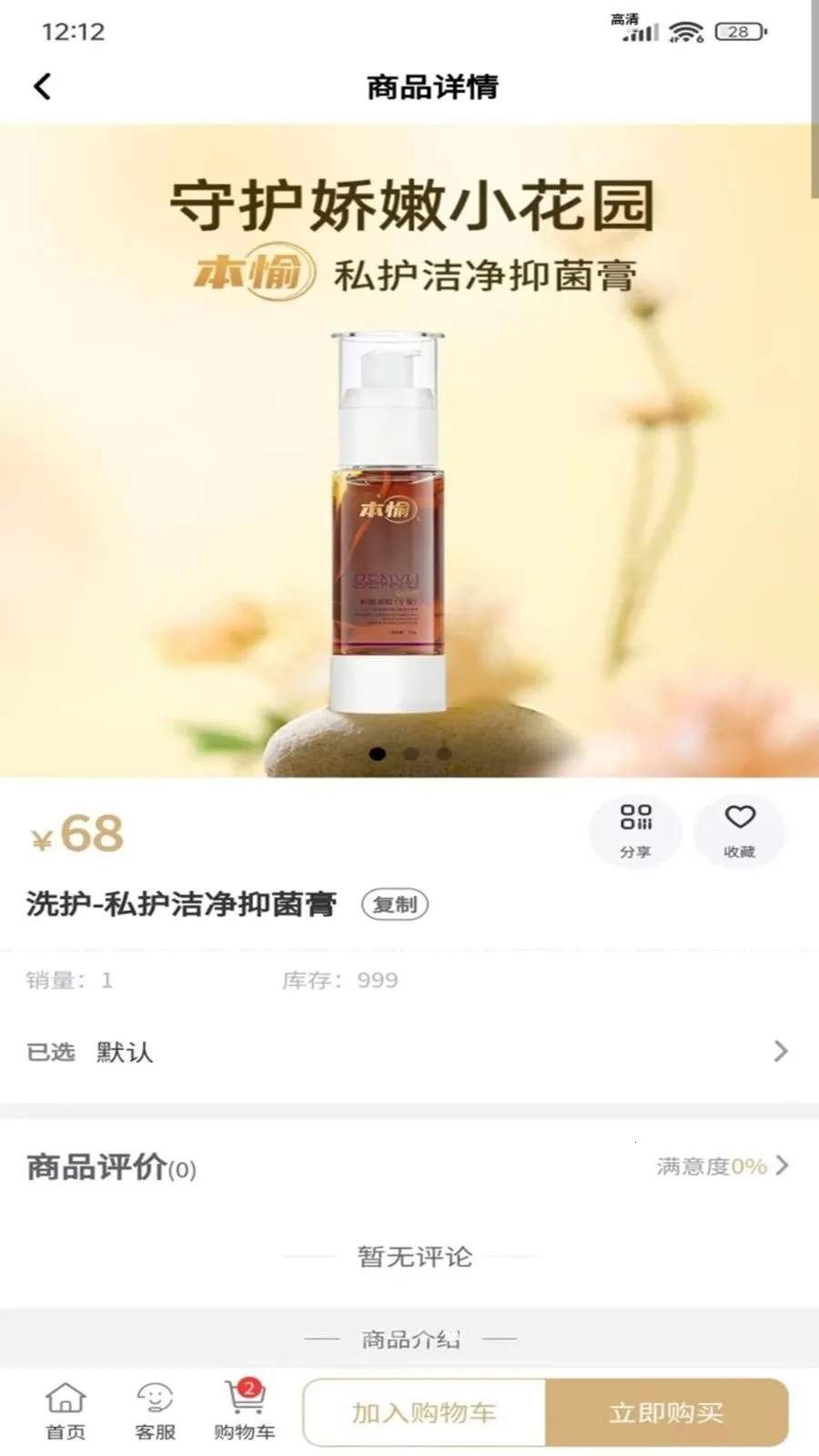Image resolution: width=819 pixels, height=1456 pixels.
Task: Open the 已选 默认 specification row
Action: click(409, 1052)
